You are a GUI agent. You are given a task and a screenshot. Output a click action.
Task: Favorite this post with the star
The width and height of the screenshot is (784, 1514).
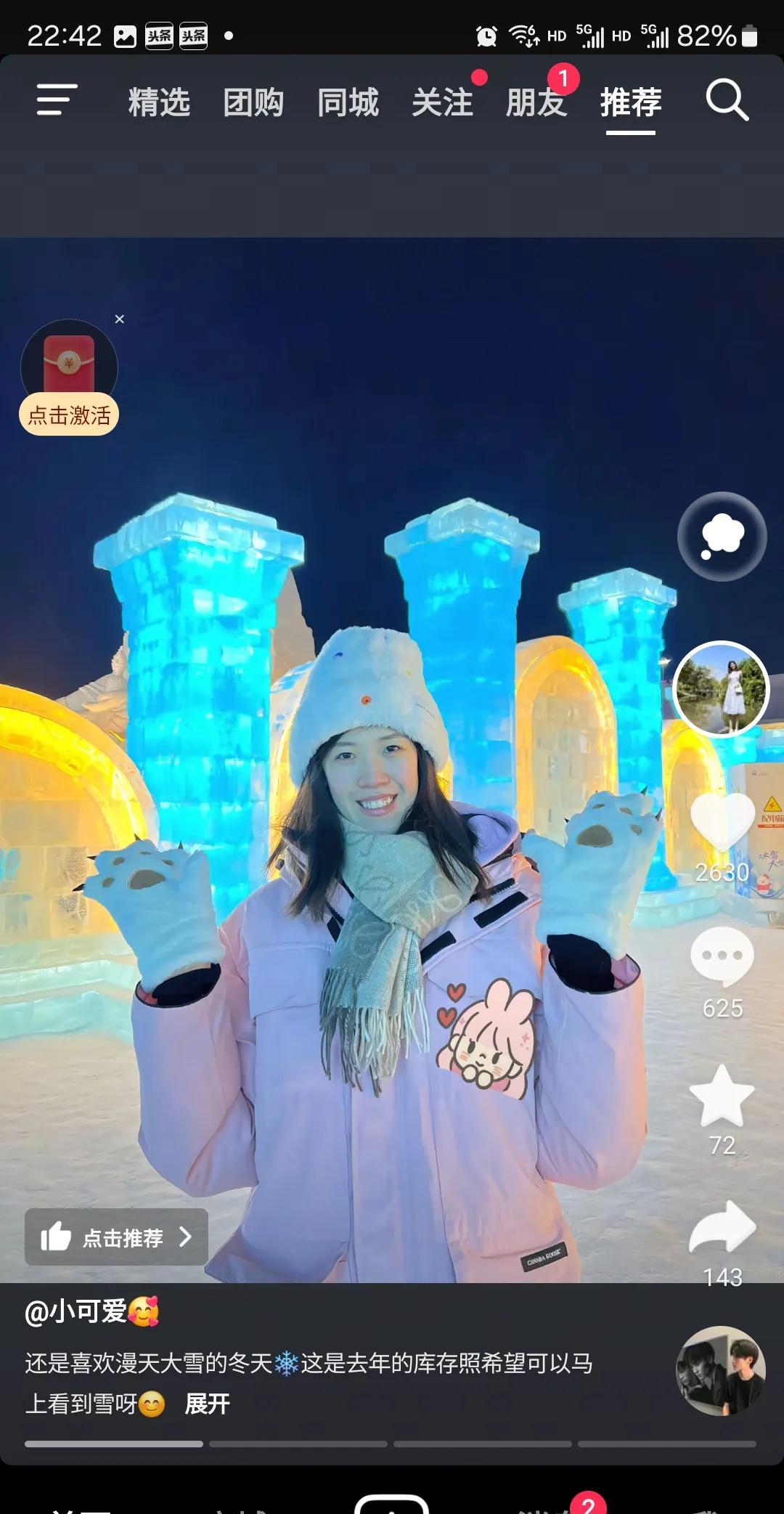click(x=722, y=1095)
